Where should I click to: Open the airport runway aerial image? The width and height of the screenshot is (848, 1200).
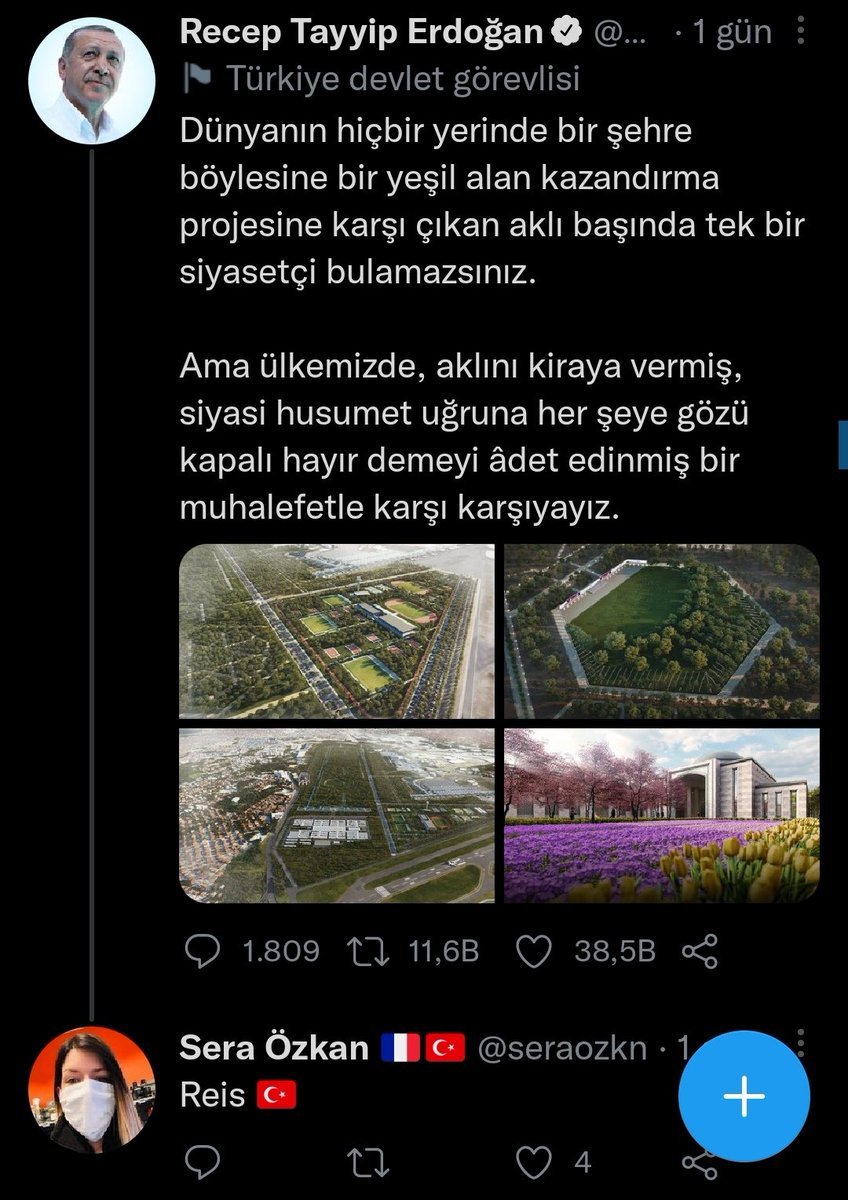[x=337, y=815]
